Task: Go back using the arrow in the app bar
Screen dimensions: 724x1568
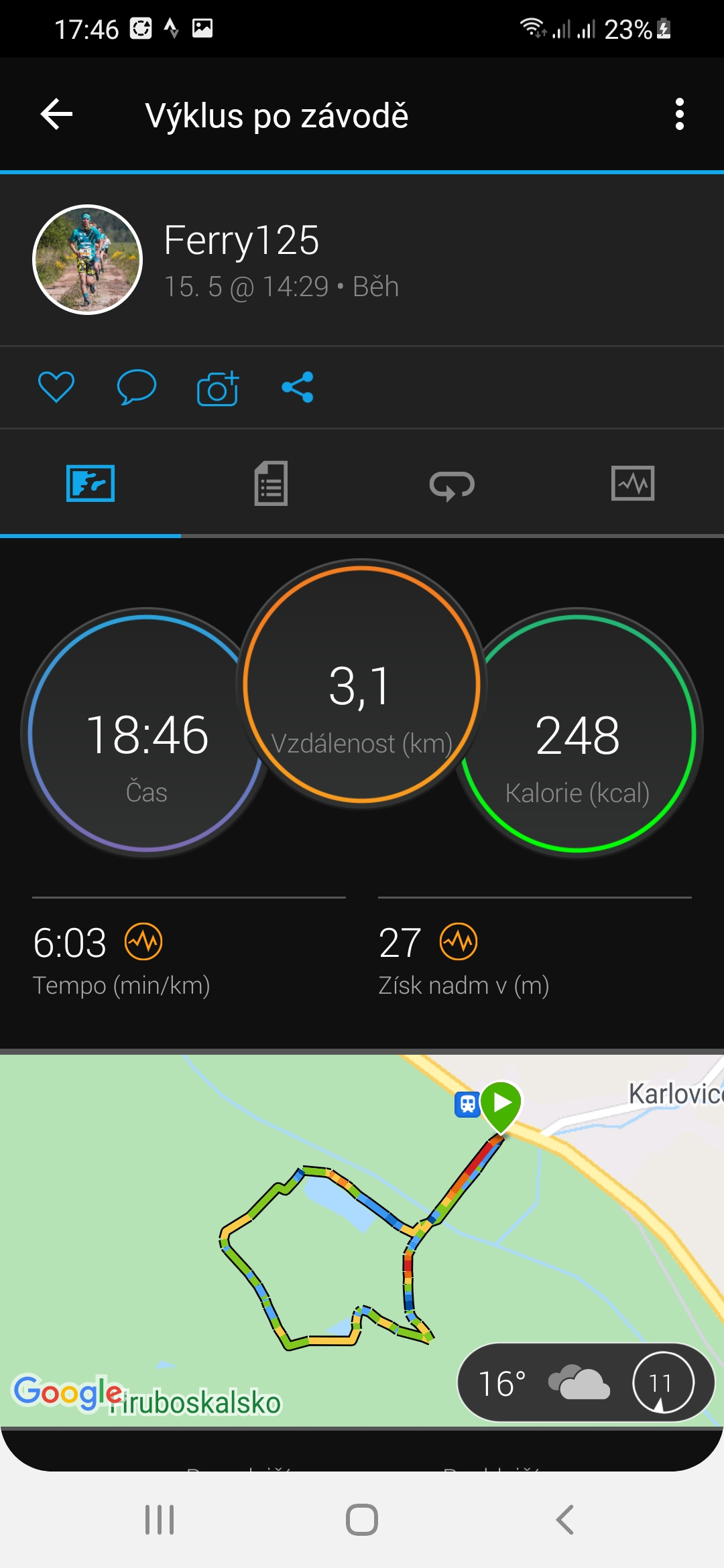Action: [x=57, y=115]
